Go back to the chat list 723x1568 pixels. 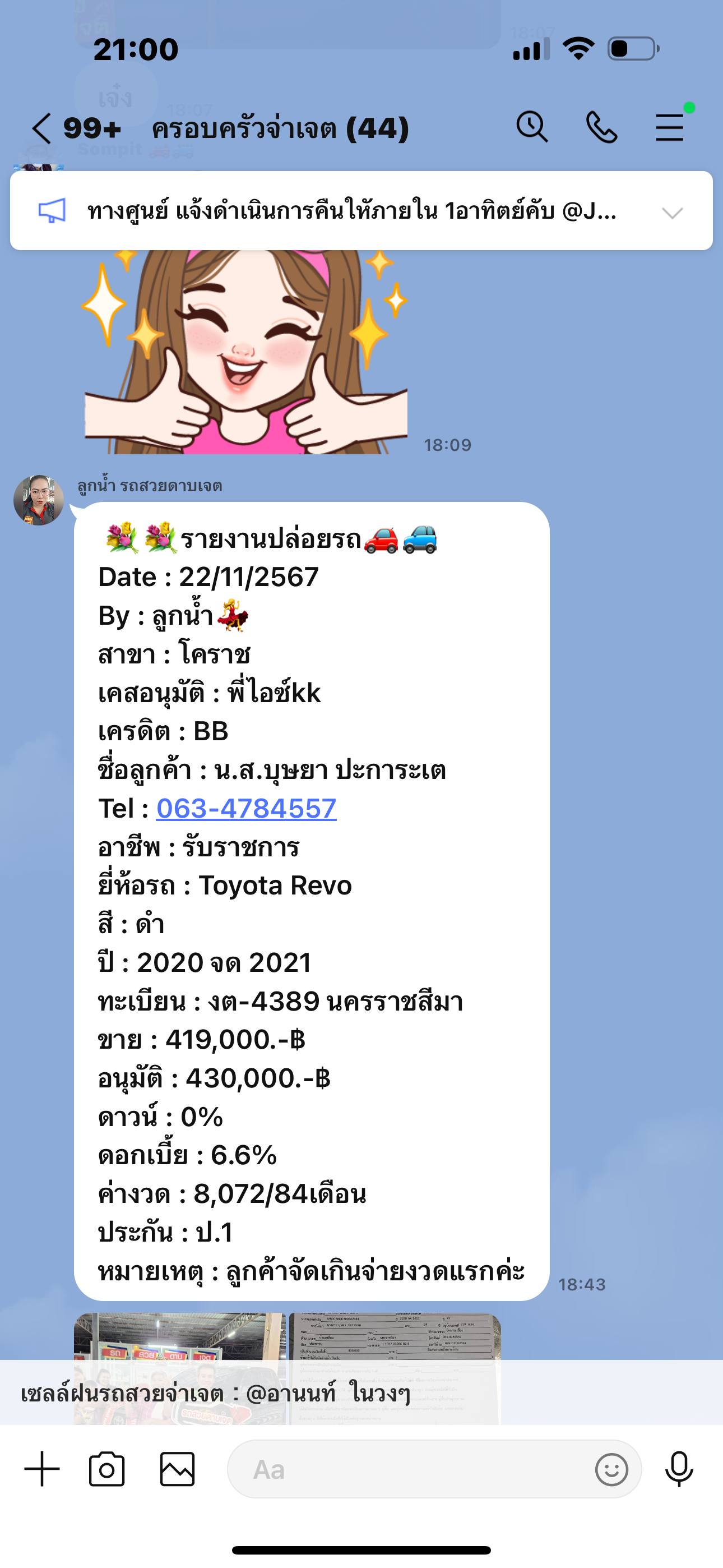41,128
